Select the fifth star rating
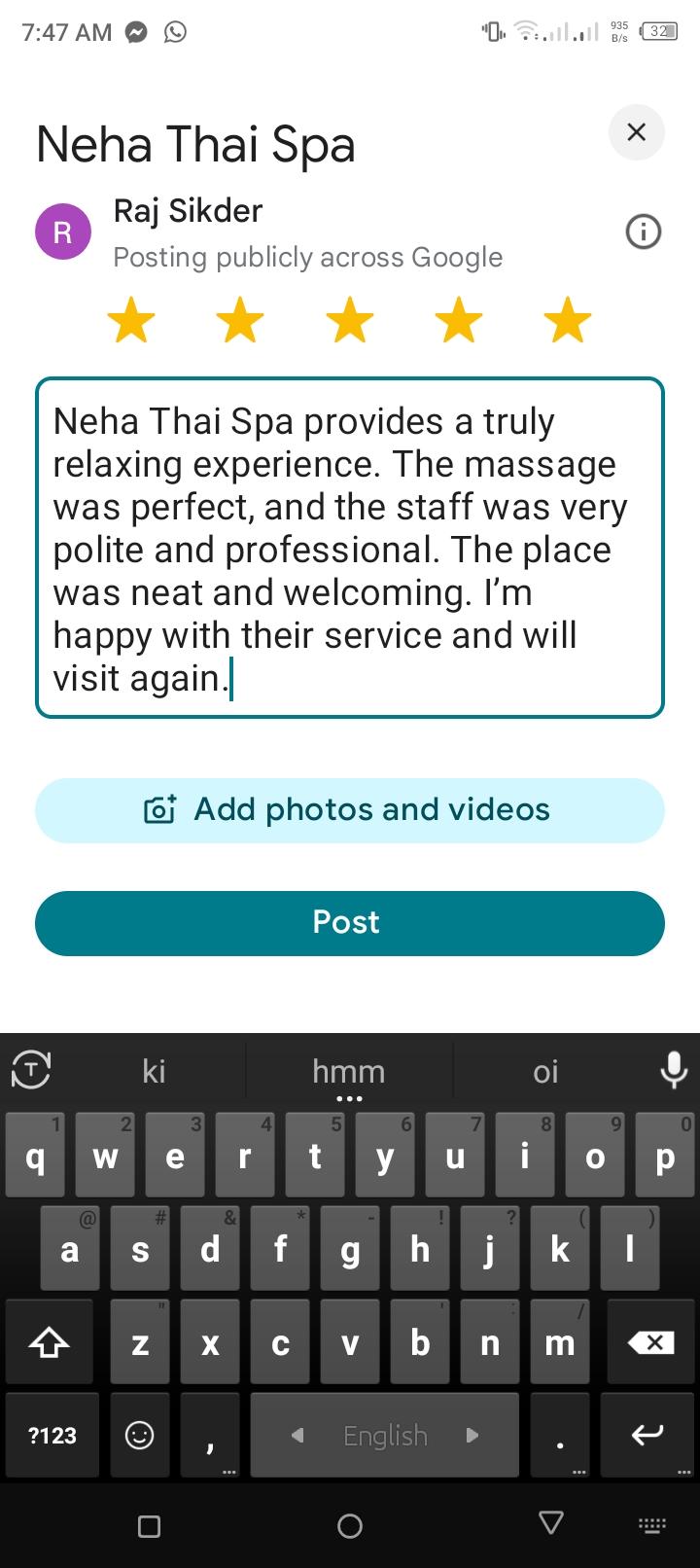 568,321
